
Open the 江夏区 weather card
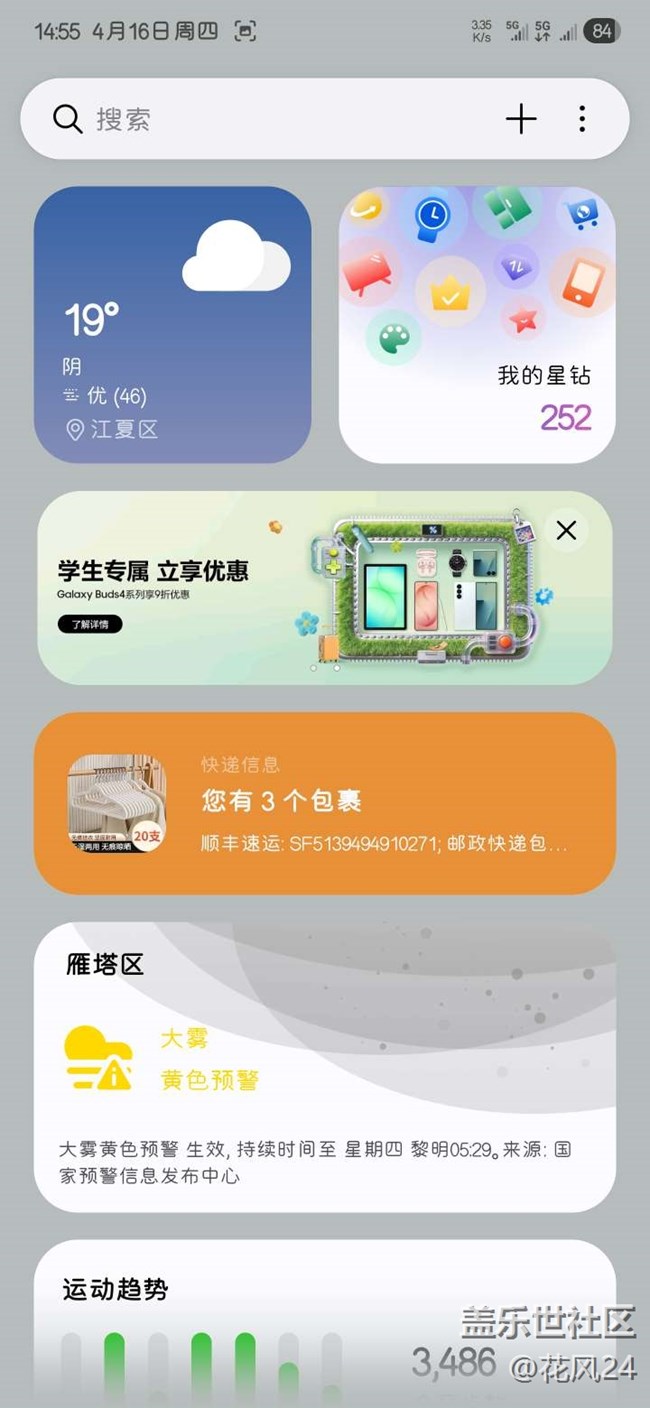pos(172,325)
